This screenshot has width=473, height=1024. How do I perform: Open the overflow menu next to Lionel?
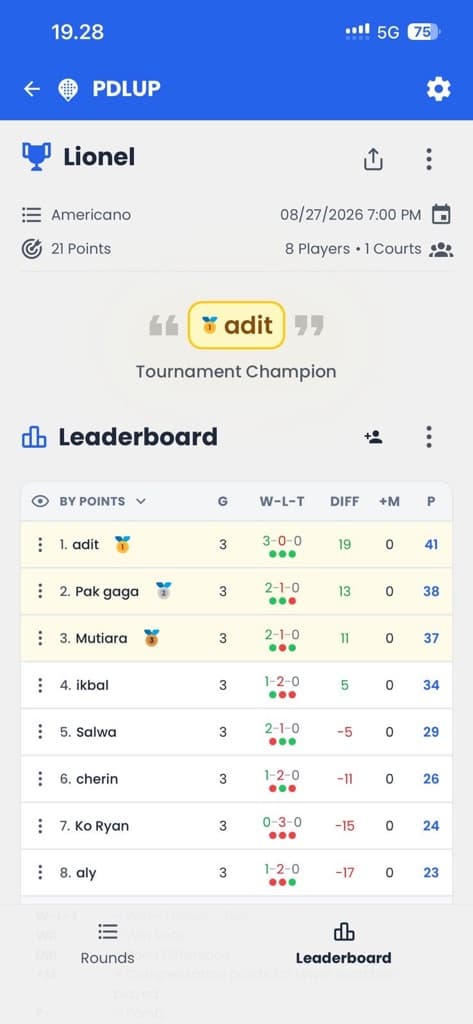[x=429, y=159]
